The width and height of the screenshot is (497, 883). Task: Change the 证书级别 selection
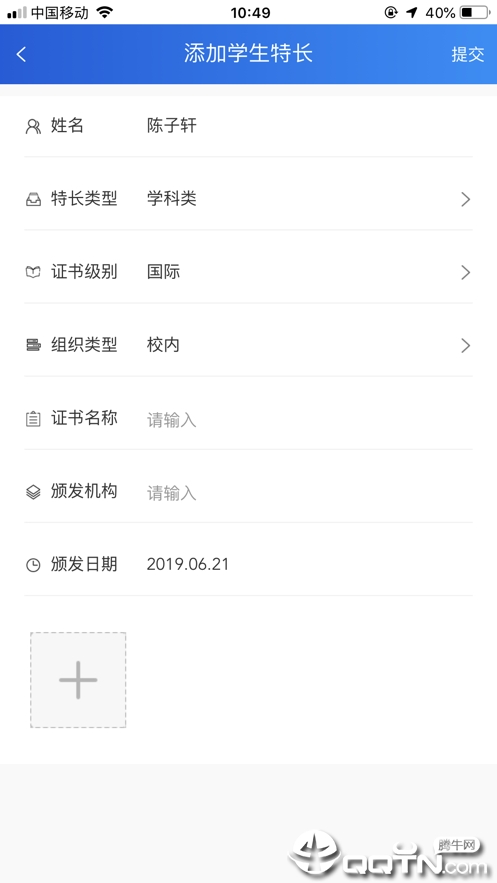tap(248, 272)
